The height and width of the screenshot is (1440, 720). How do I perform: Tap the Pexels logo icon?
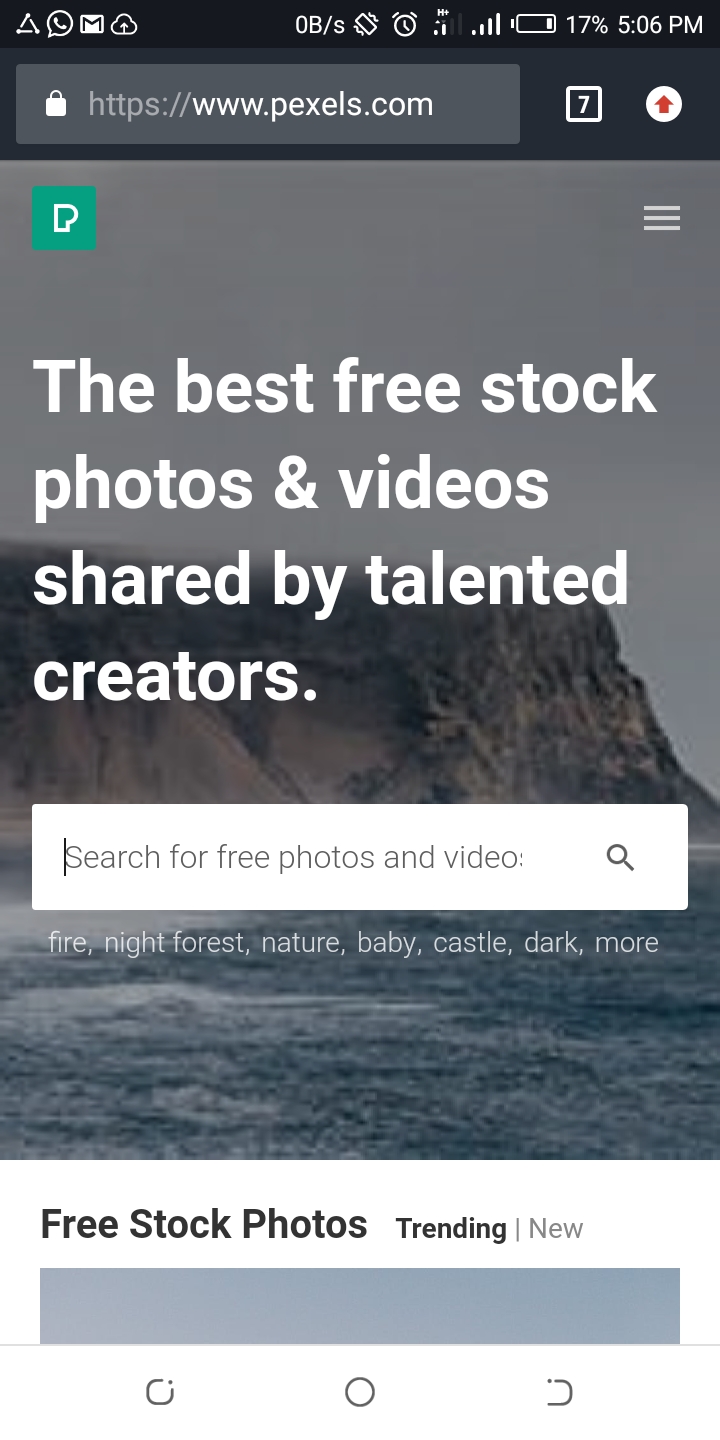(64, 218)
